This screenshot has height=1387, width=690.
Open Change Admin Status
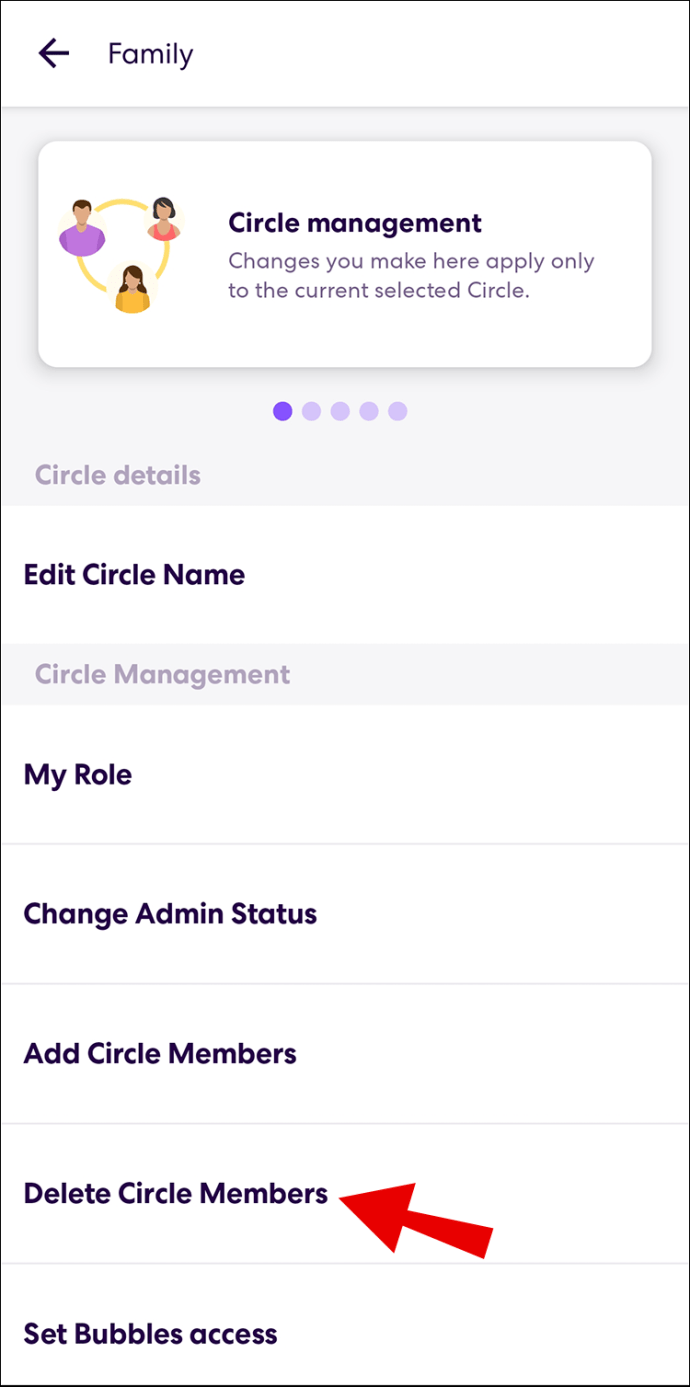pos(345,914)
